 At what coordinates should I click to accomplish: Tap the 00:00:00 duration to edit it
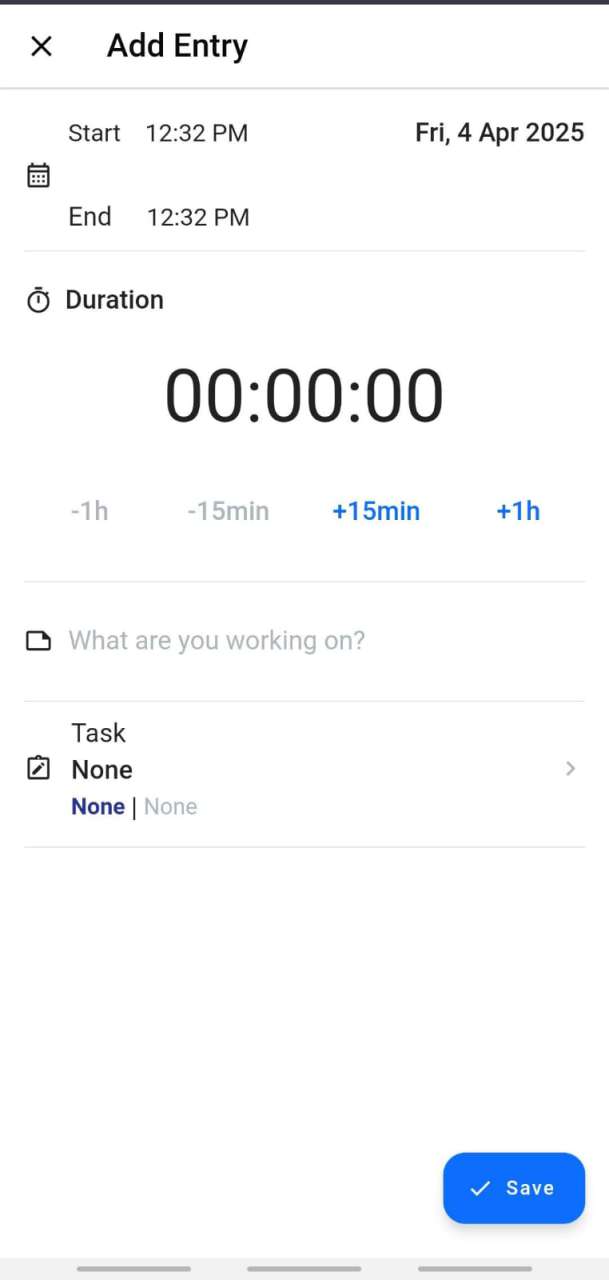(x=304, y=396)
